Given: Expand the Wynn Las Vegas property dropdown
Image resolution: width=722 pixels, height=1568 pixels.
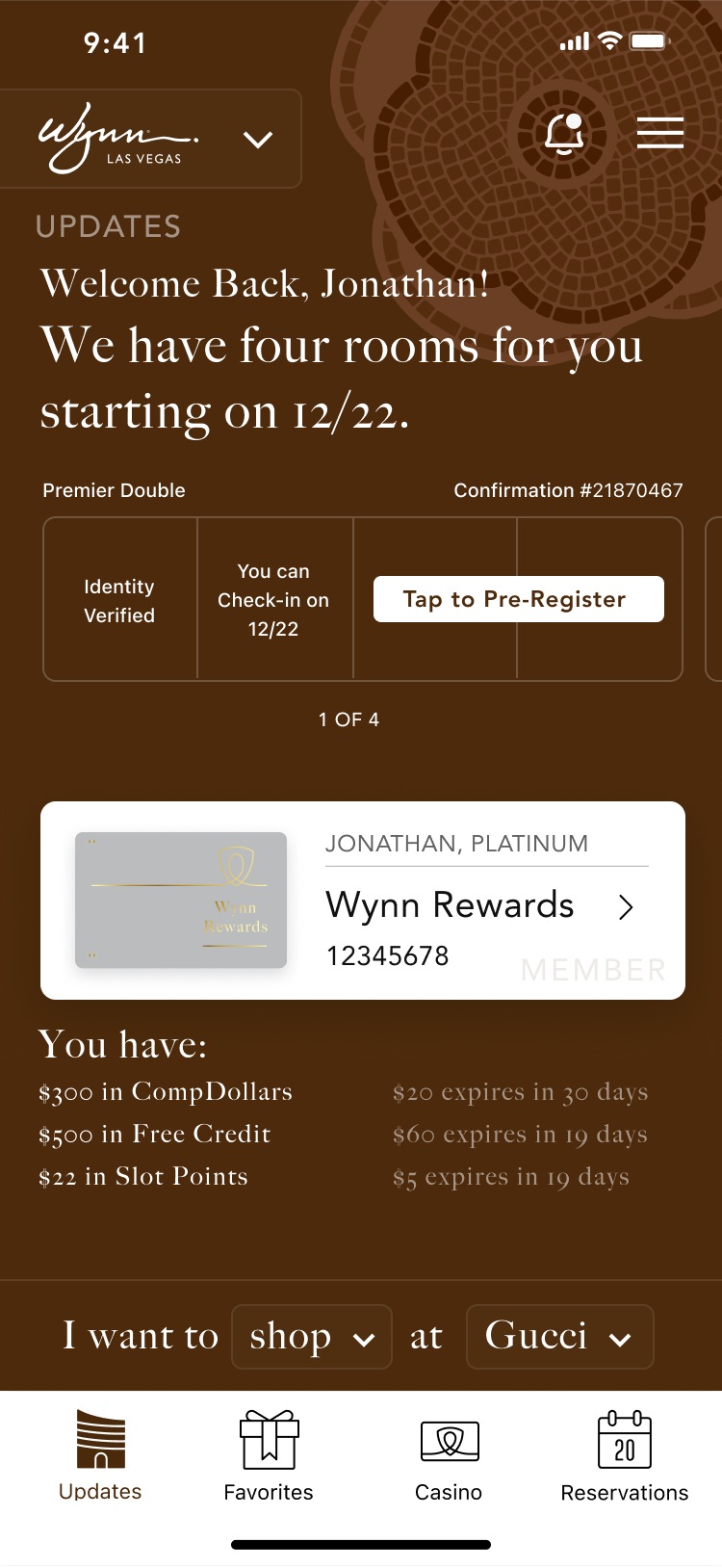Looking at the screenshot, I should (257, 141).
